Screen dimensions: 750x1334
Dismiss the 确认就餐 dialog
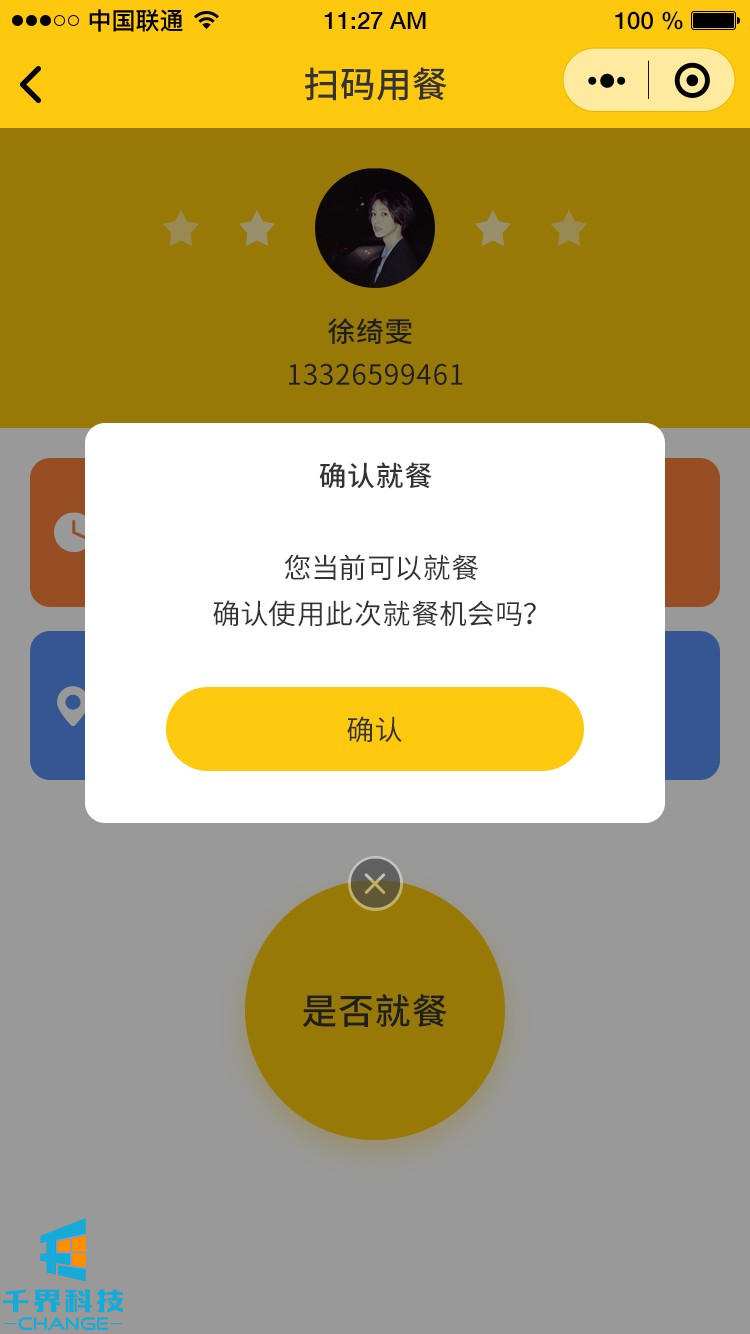click(x=375, y=884)
